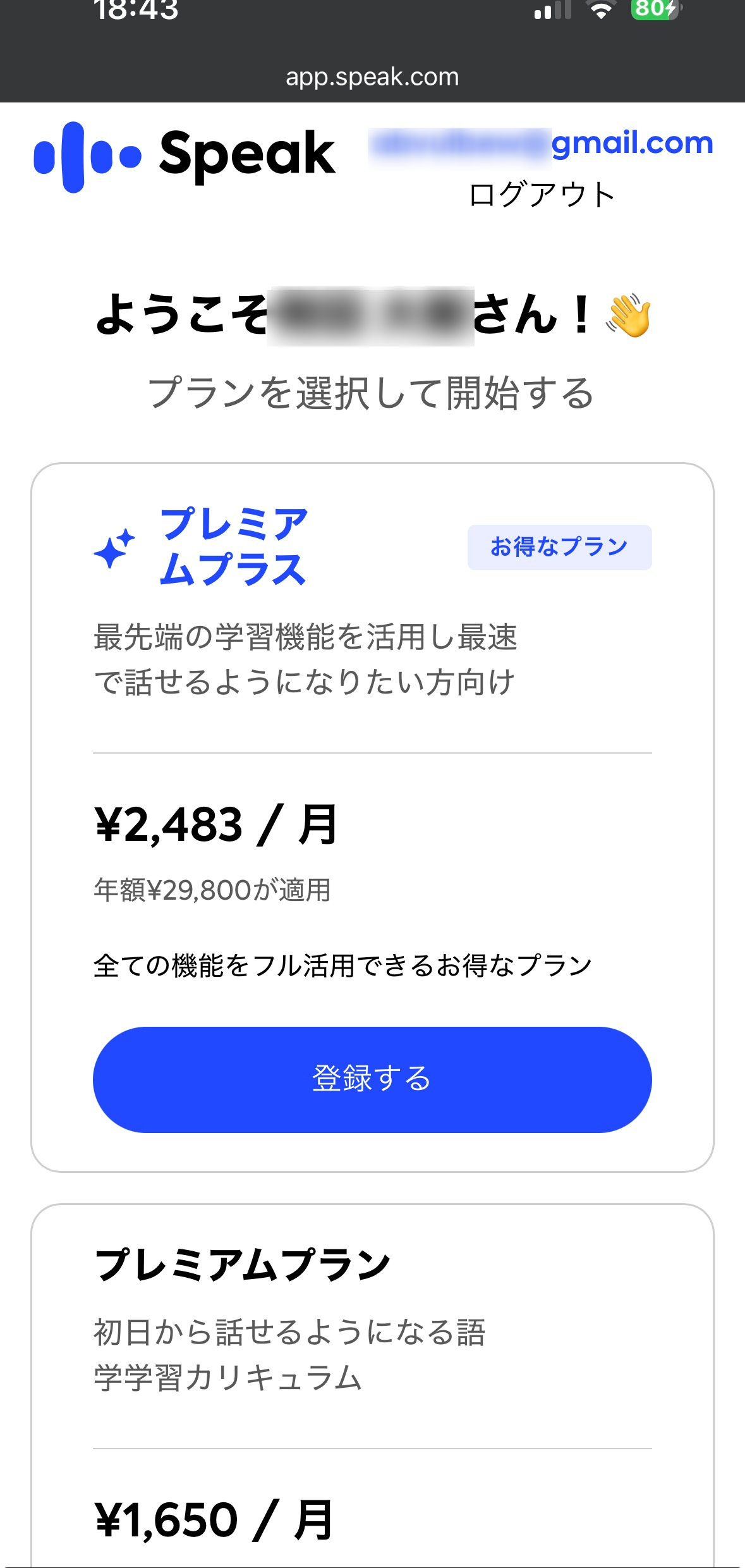Image resolution: width=745 pixels, height=1568 pixels.
Task: Tap 登録する for プレミアムプラス plan
Action: [x=372, y=1079]
